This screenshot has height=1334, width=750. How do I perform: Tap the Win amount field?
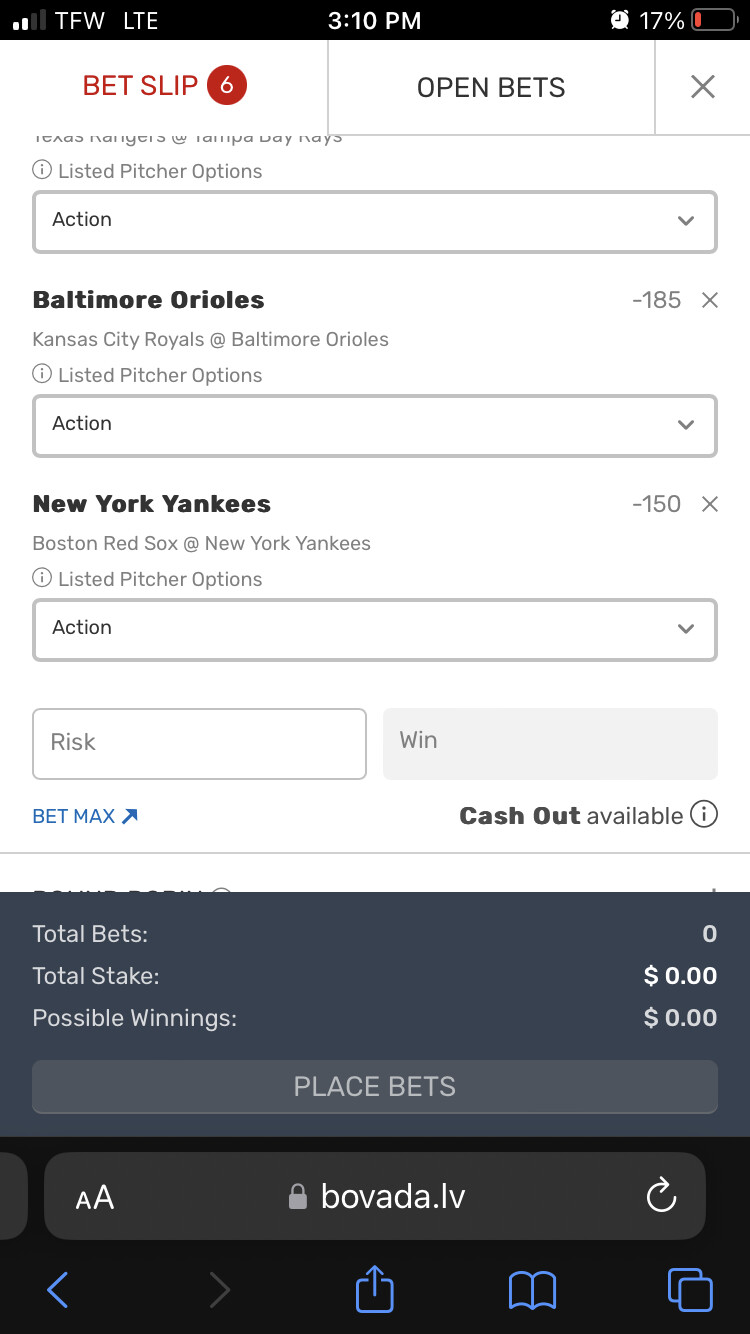point(550,743)
